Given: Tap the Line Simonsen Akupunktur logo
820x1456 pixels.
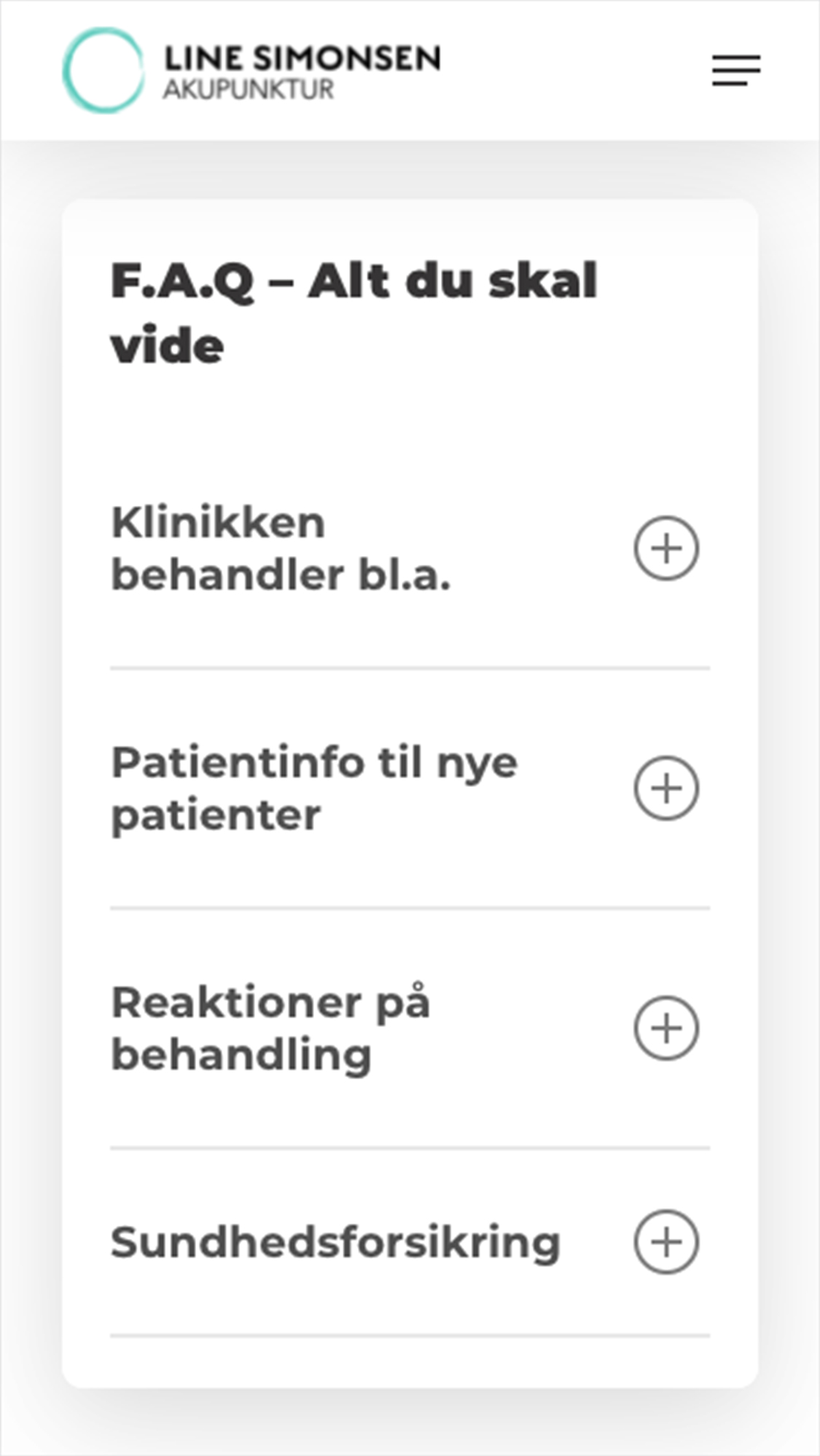Looking at the screenshot, I should tap(251, 70).
